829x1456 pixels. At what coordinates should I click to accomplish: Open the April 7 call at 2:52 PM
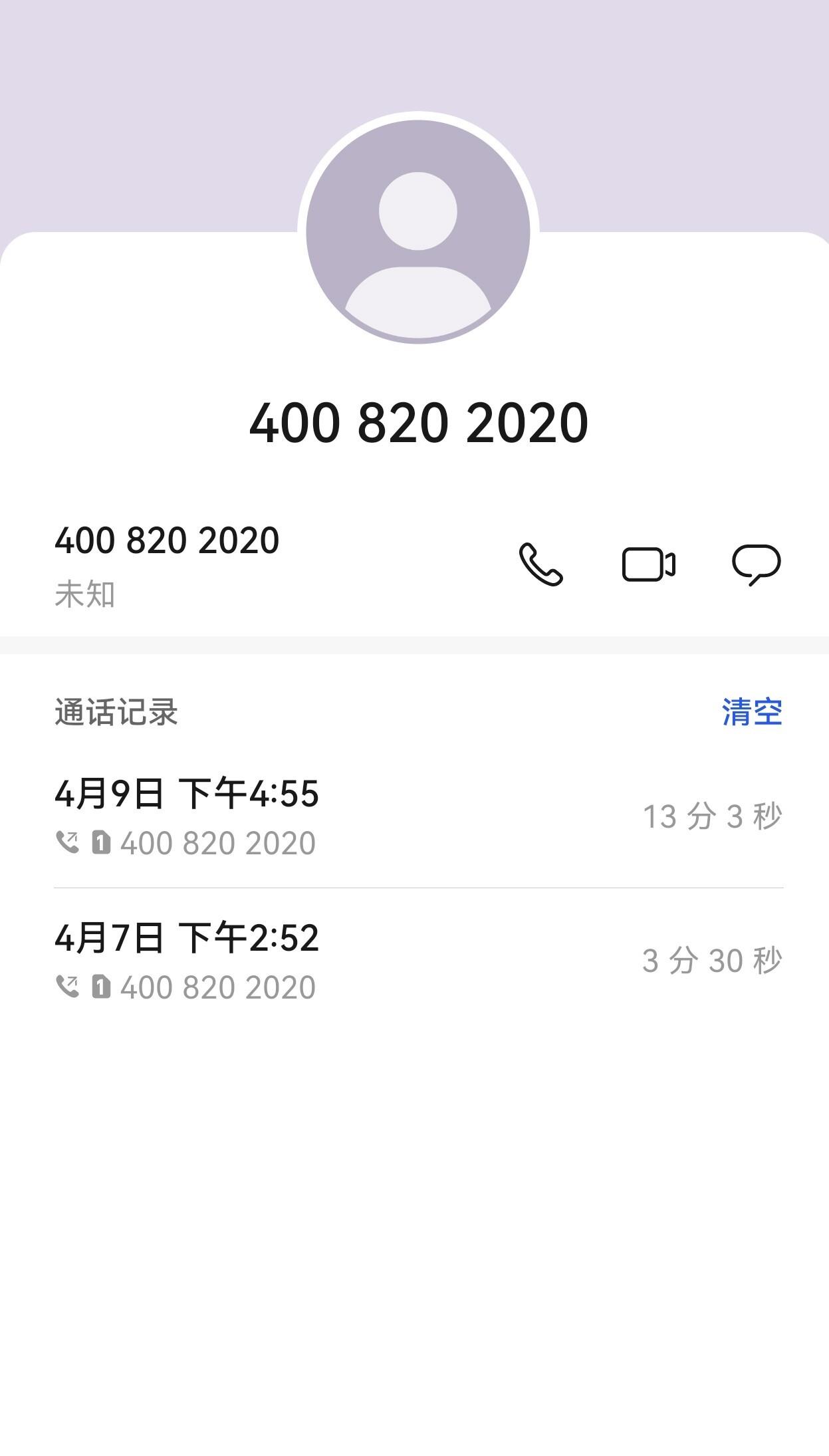pyautogui.click(x=417, y=960)
